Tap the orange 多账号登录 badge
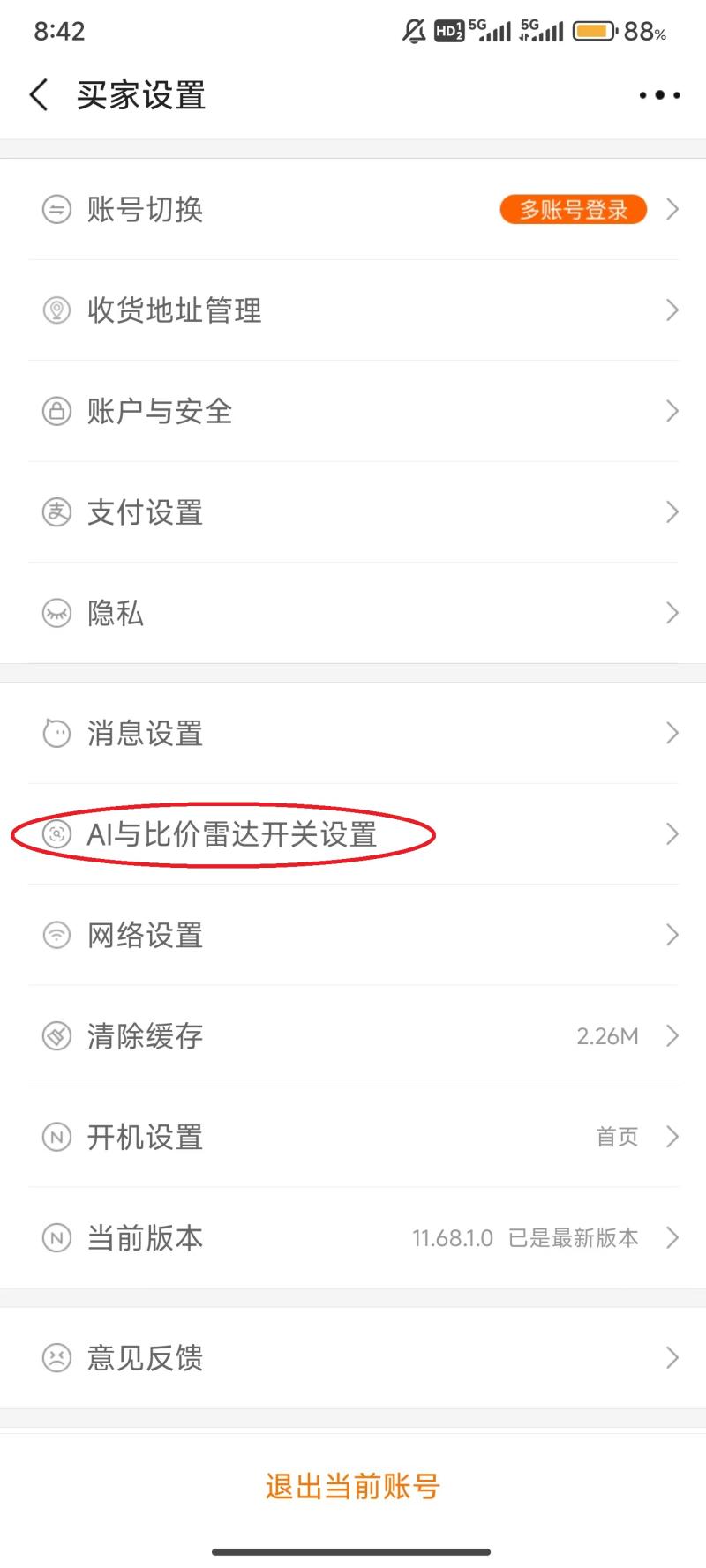 572,209
